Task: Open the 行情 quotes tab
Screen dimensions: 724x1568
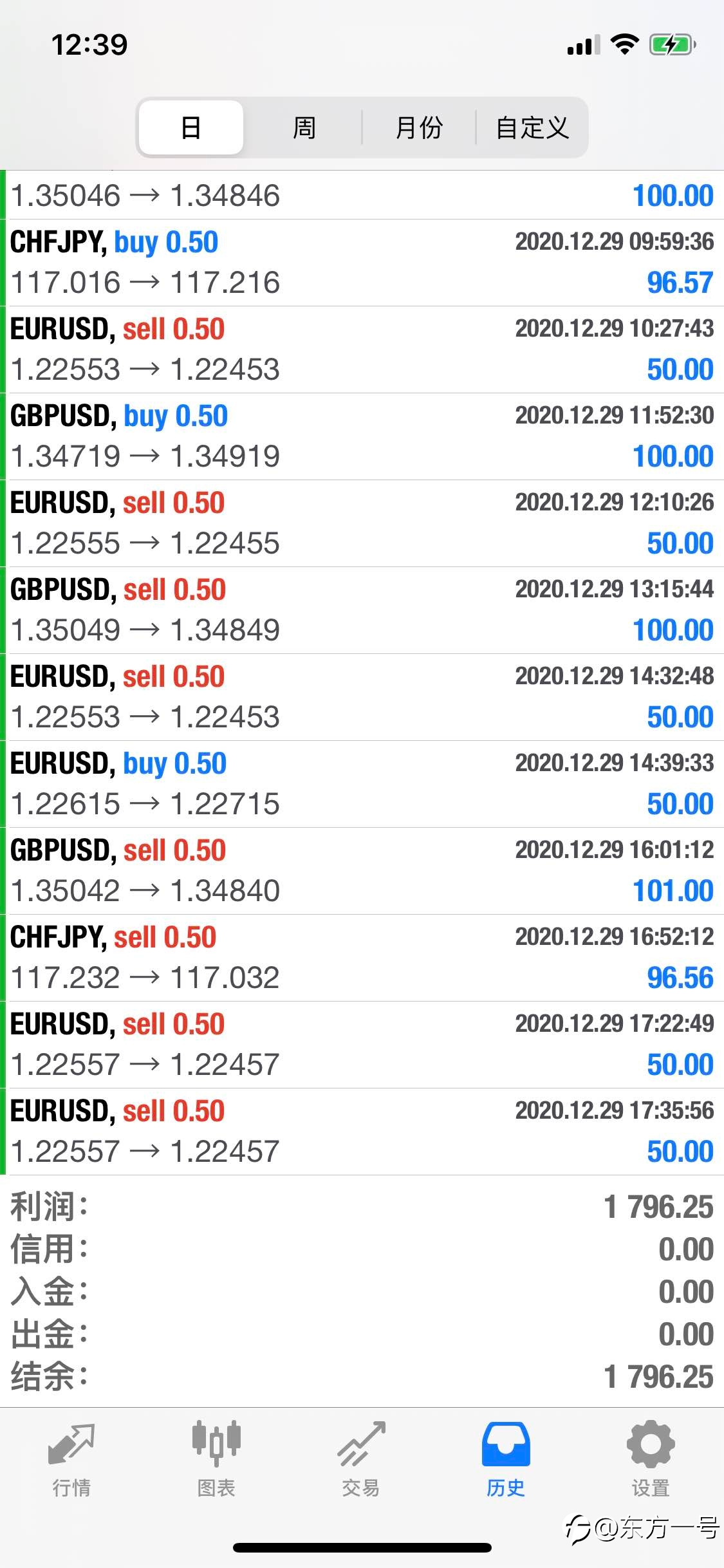Action: coord(71,1459)
